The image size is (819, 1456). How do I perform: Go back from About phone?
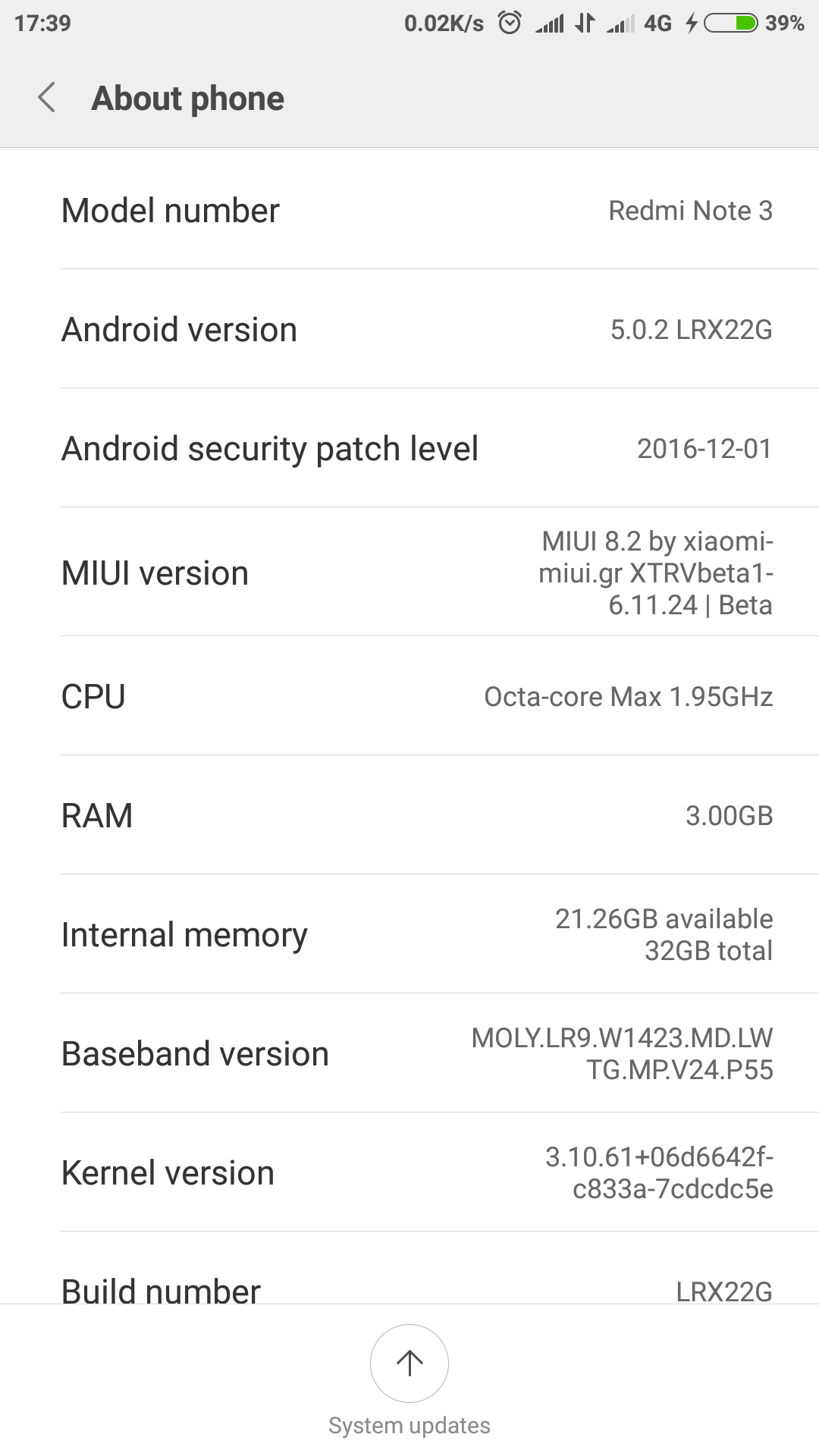pyautogui.click(x=47, y=99)
